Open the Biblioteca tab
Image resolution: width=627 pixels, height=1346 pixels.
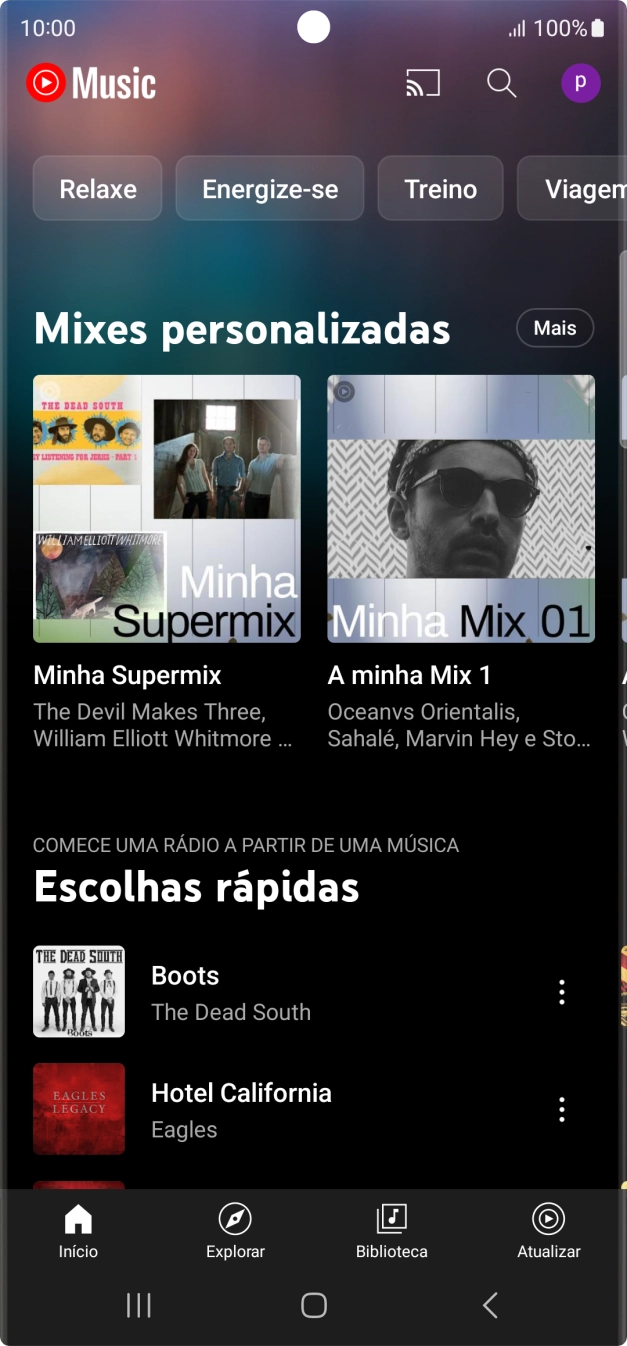(392, 1231)
